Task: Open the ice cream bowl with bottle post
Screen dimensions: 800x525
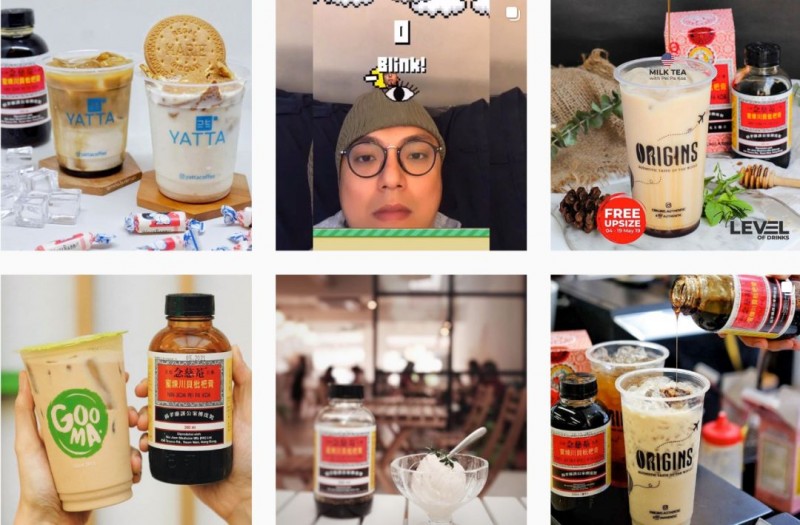Action: coord(401,400)
